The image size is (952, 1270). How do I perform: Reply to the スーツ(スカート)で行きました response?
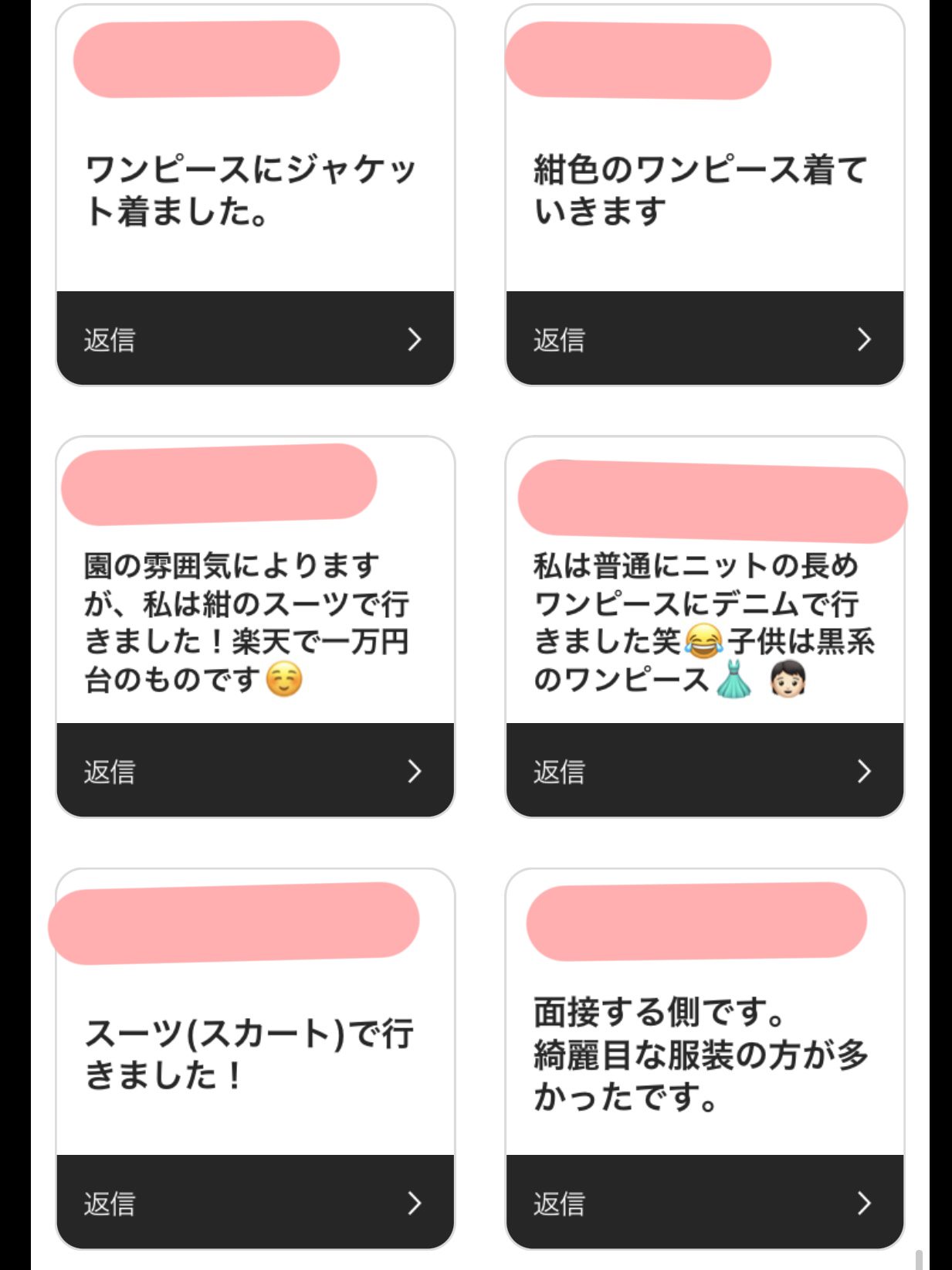pos(255,1202)
